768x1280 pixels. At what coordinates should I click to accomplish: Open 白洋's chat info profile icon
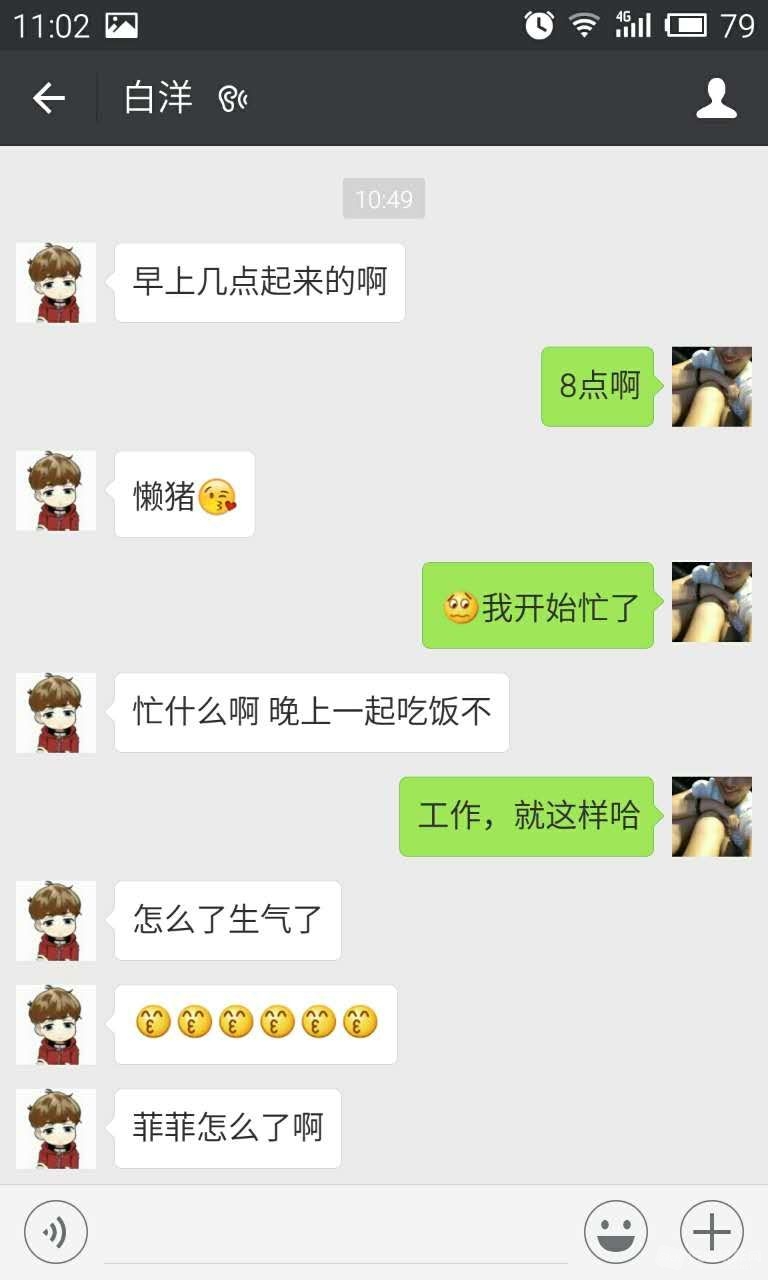pyautogui.click(x=716, y=98)
